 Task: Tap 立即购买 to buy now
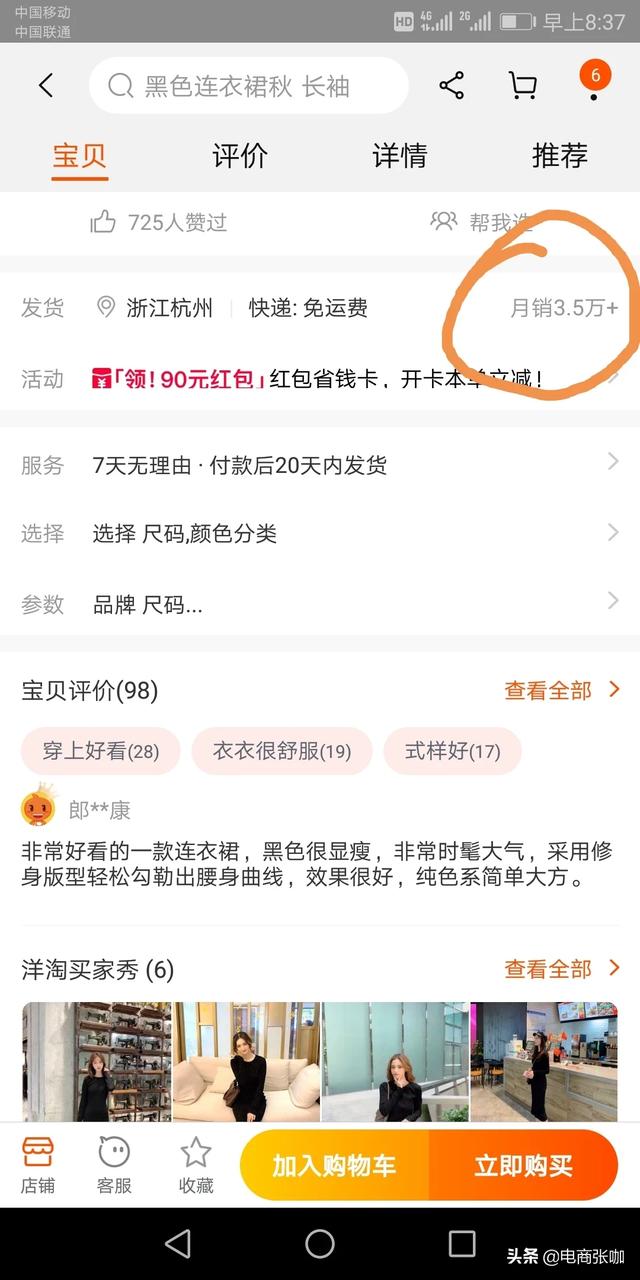[523, 1165]
